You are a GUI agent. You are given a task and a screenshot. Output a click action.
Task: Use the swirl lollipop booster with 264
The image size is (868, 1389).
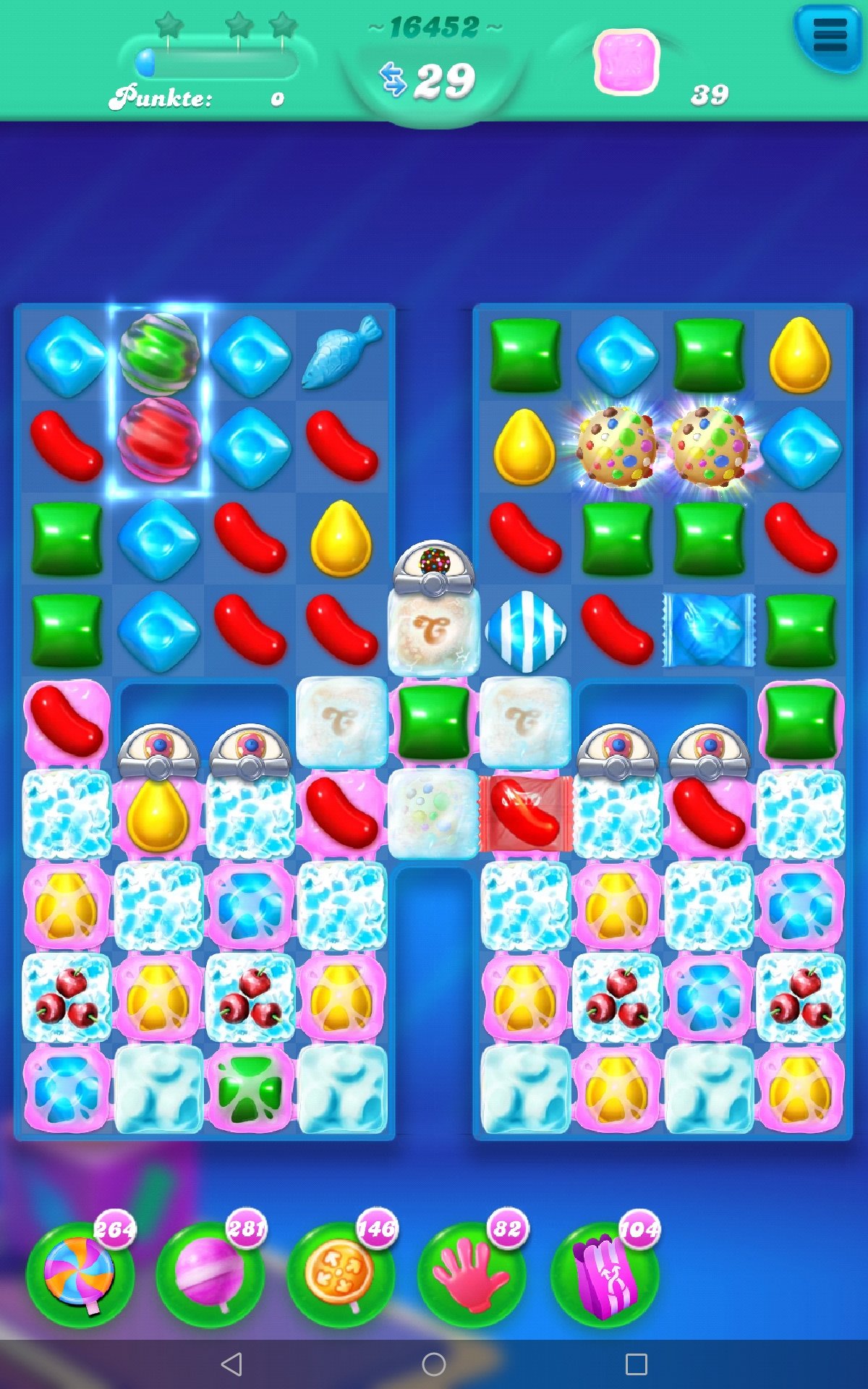point(80,1273)
